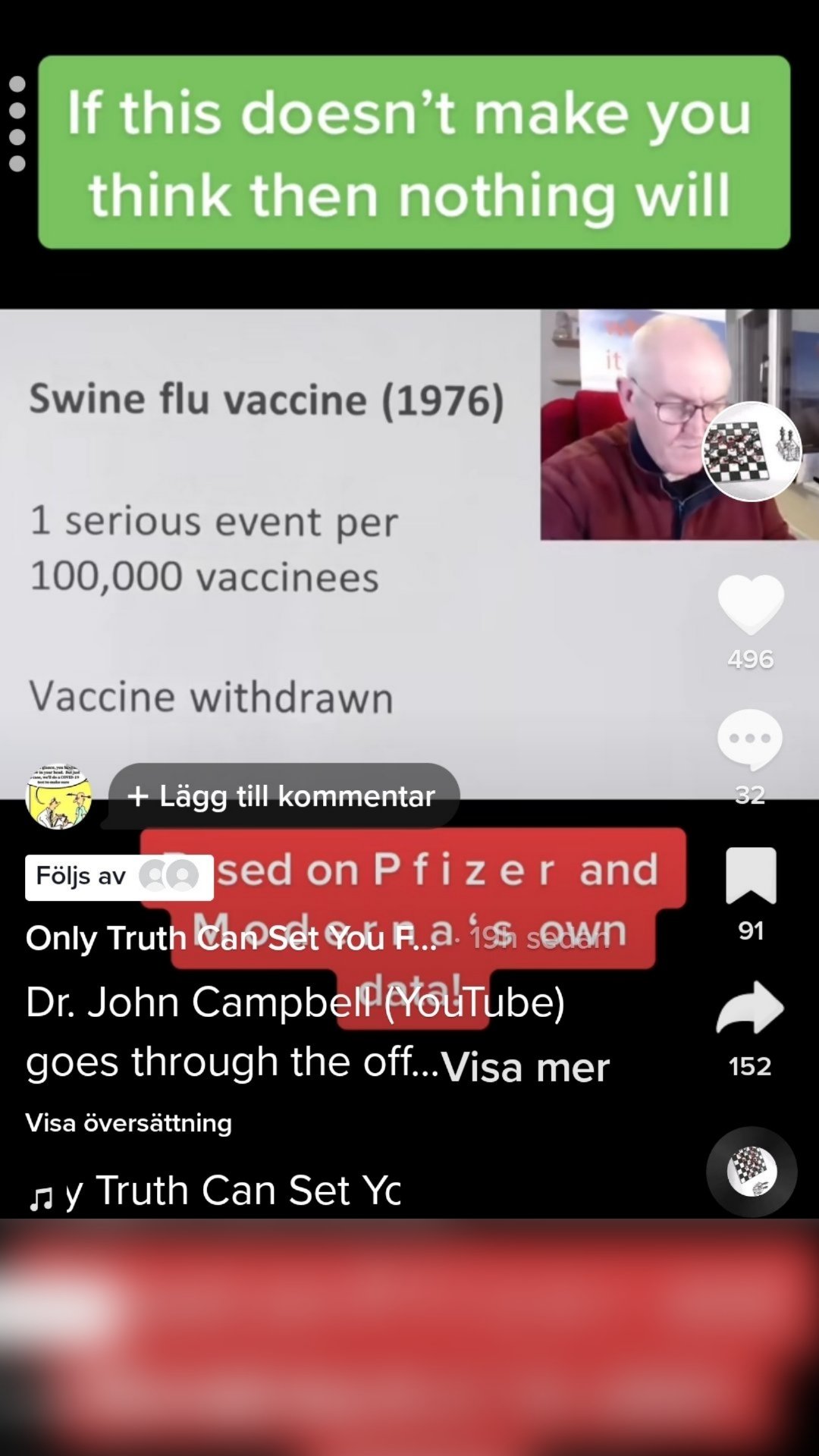Open the creator's chessboard profile picture
The image size is (819, 1456).
coord(752,451)
